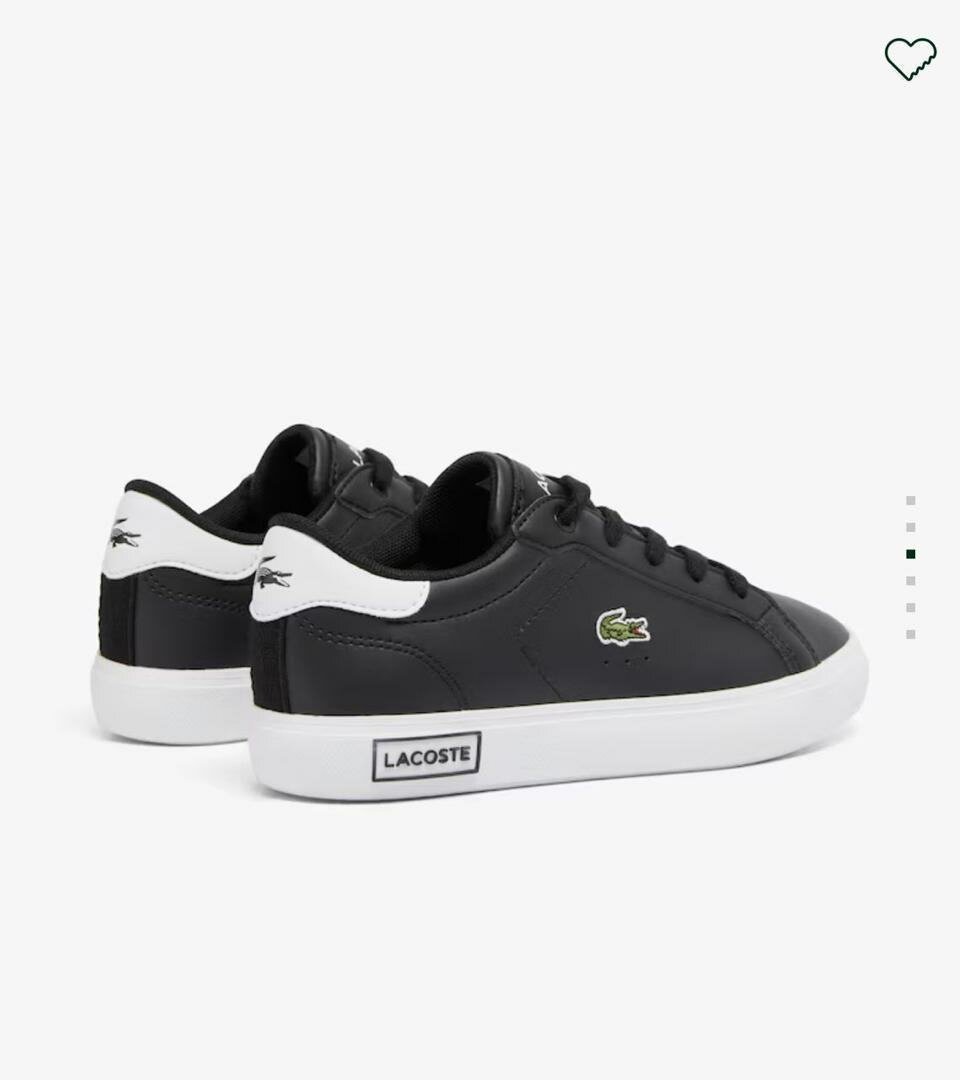The height and width of the screenshot is (1080, 960).
Task: Jump to the first image indicator dot
Action: [910, 500]
